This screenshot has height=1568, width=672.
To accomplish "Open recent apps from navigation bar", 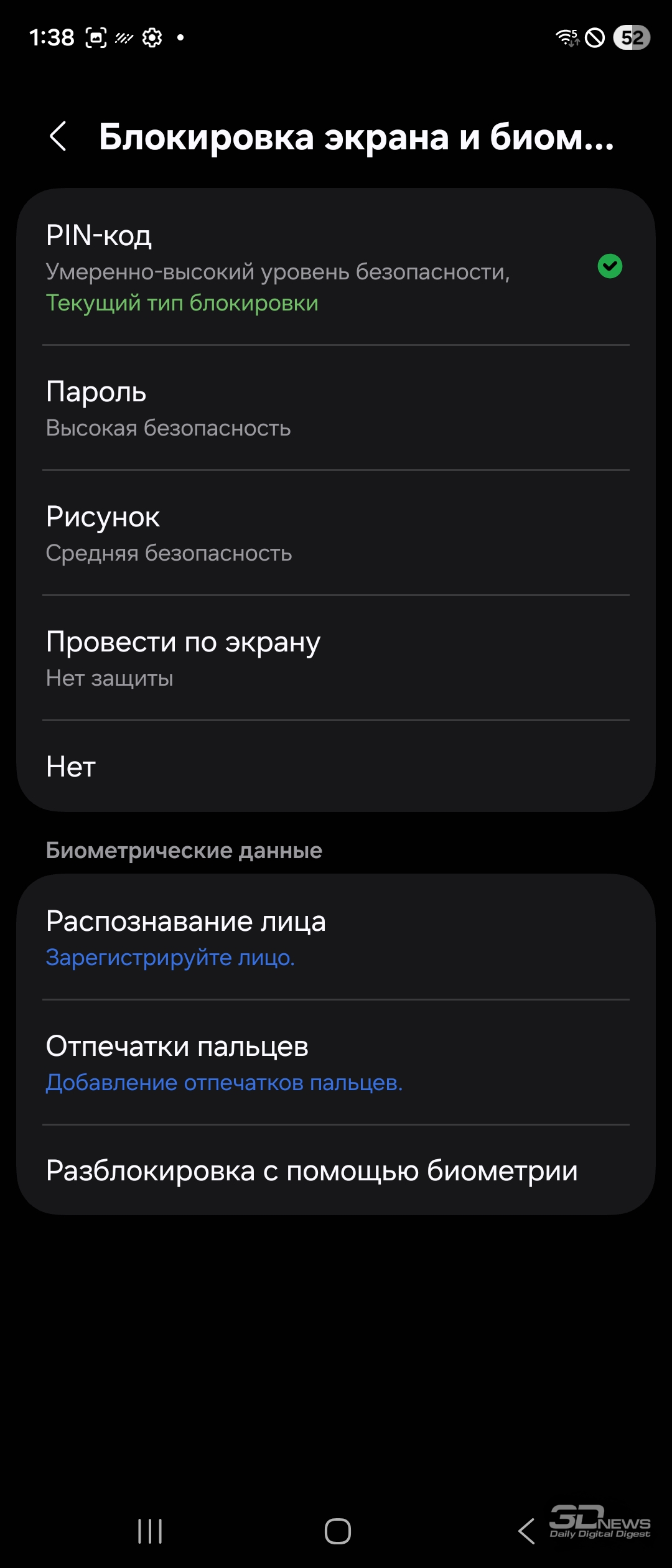I will (x=150, y=1531).
